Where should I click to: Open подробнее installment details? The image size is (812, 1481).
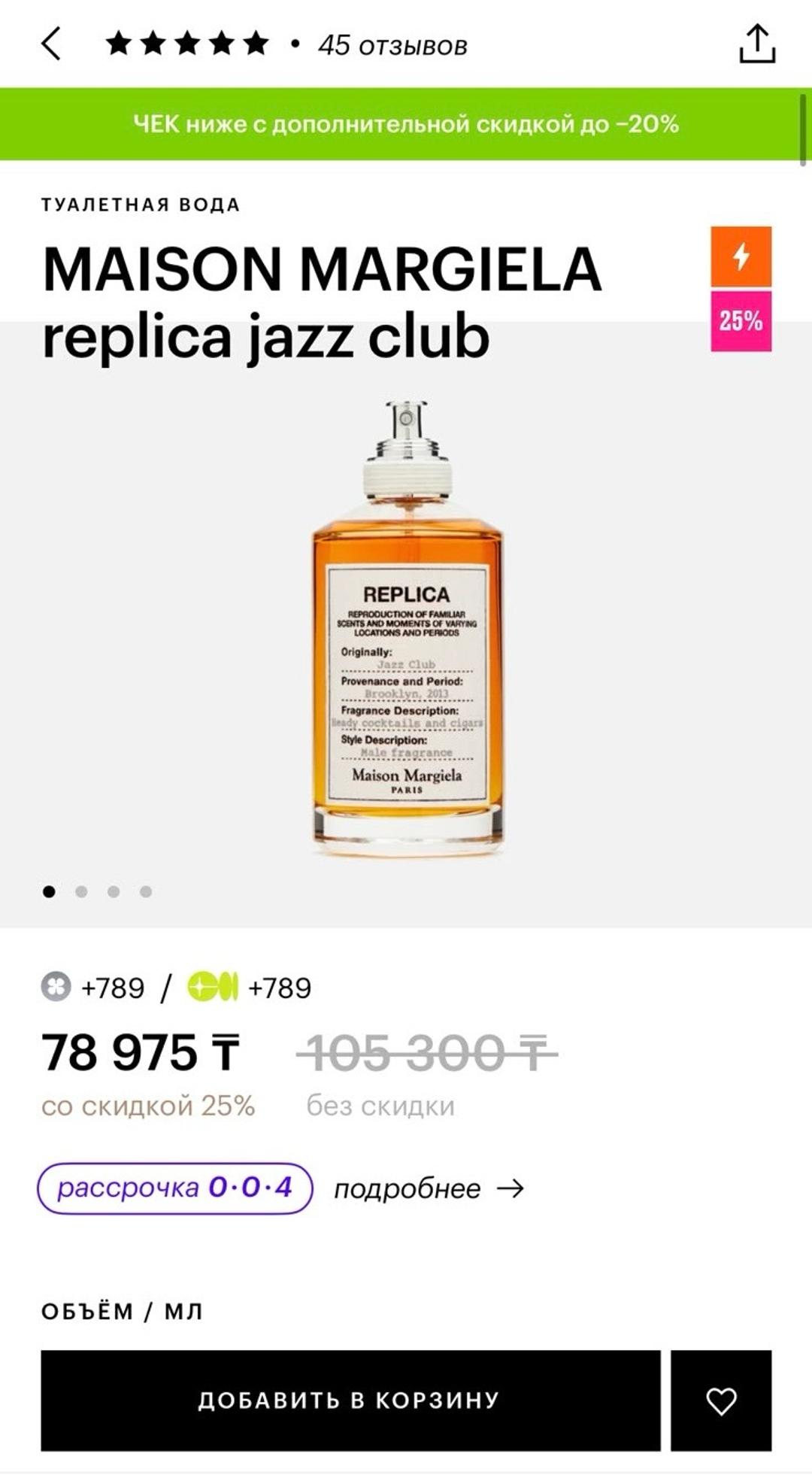coord(429,1188)
